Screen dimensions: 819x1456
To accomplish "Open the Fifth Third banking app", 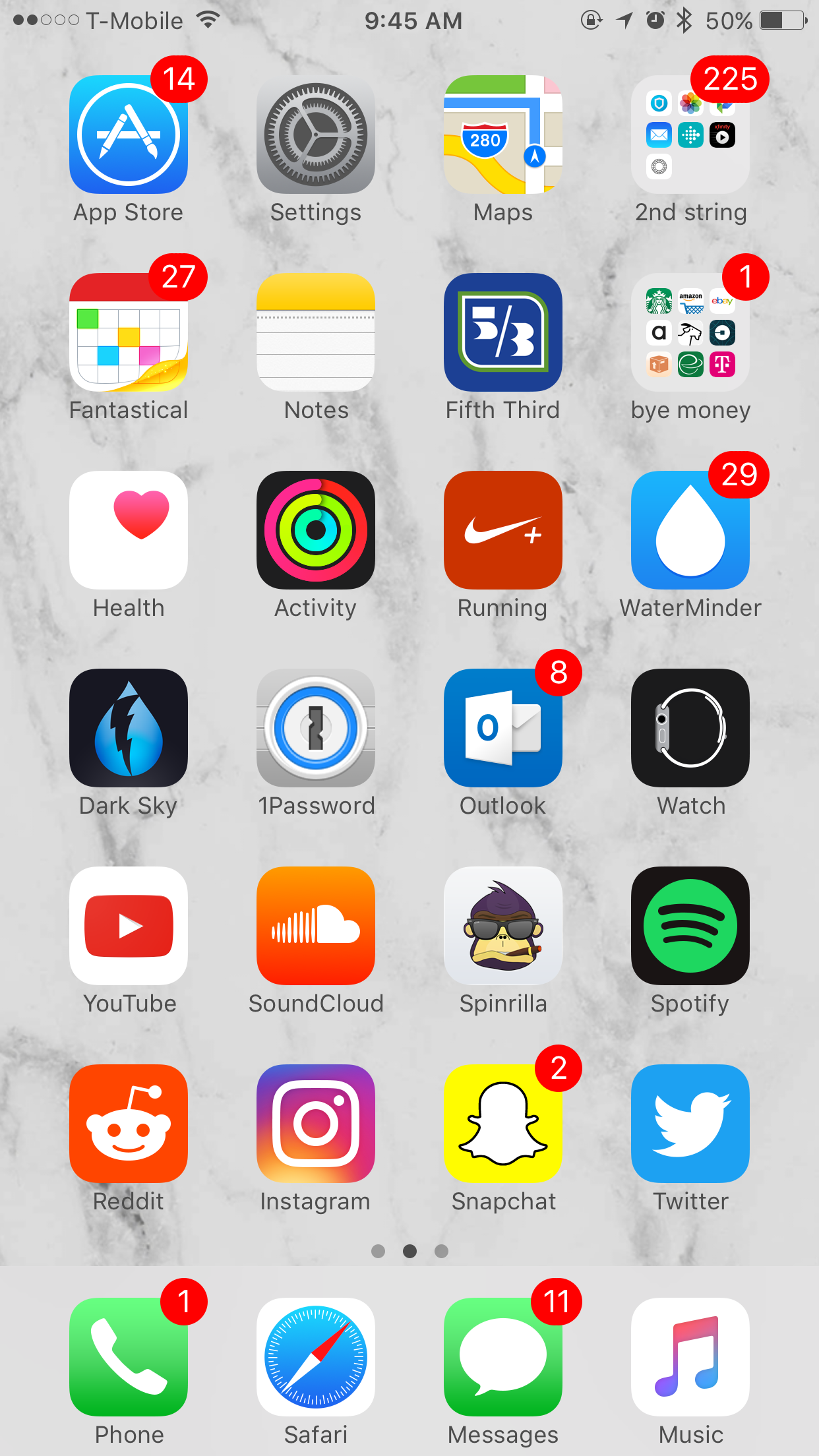I will 503,332.
